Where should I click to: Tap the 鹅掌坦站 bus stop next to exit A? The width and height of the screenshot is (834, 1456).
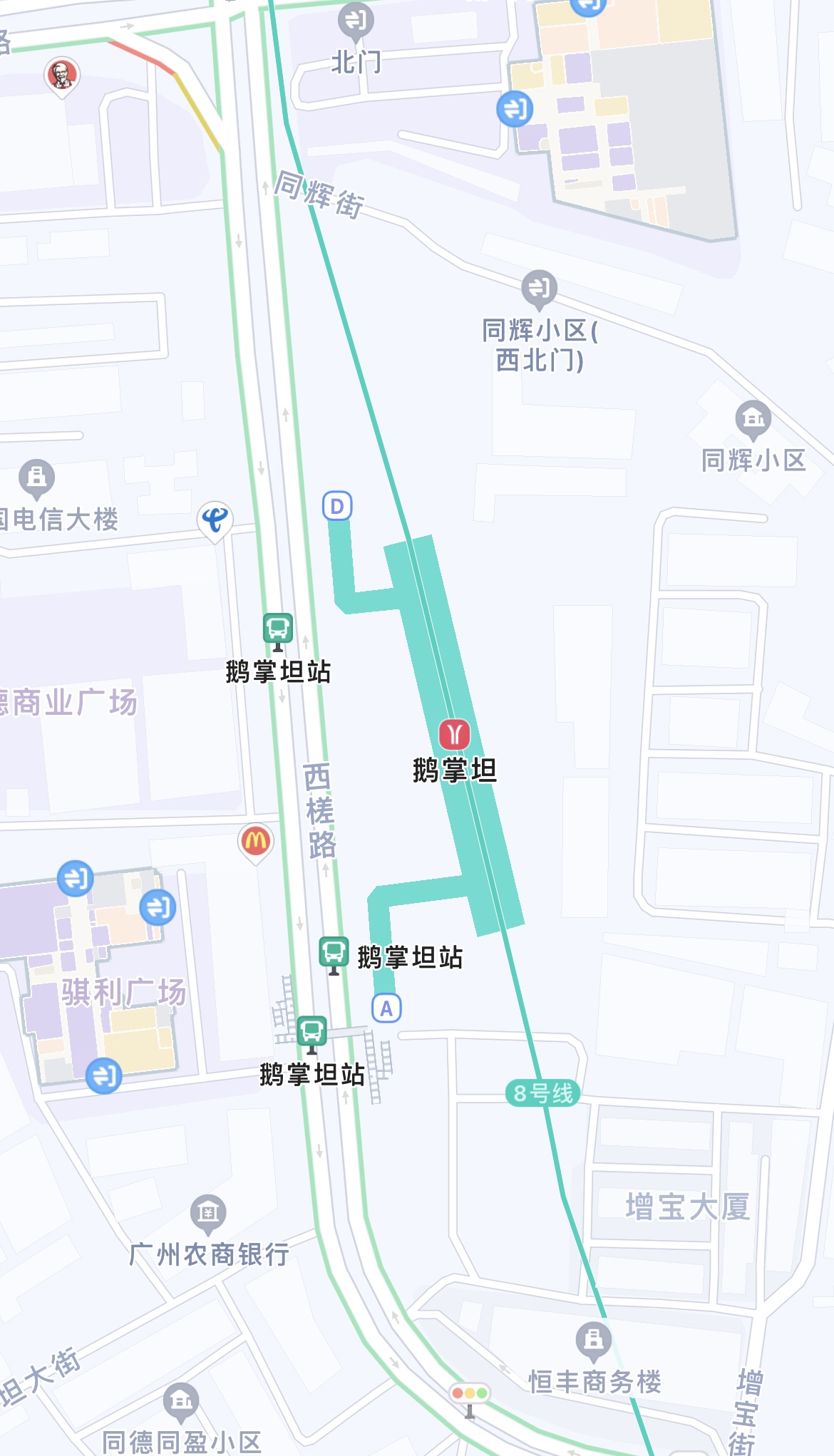coord(333,953)
